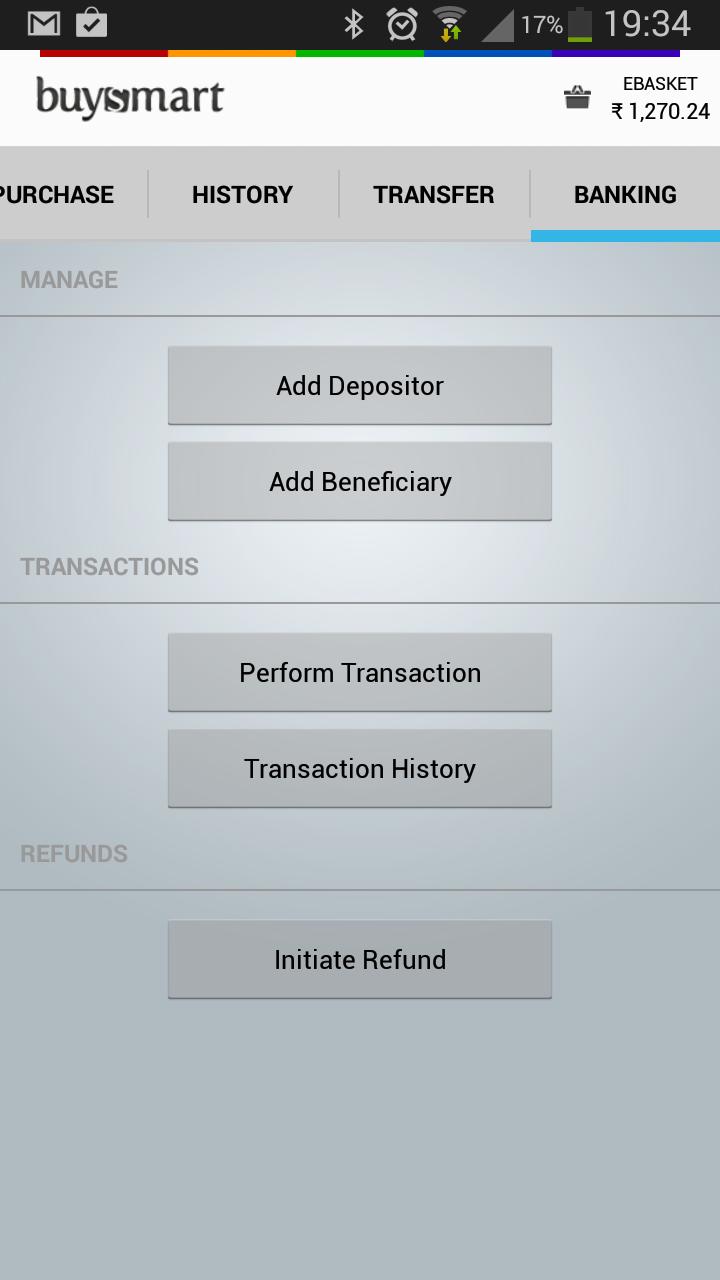The image size is (720, 1280).
Task: Switch to the History tab
Action: point(242,194)
